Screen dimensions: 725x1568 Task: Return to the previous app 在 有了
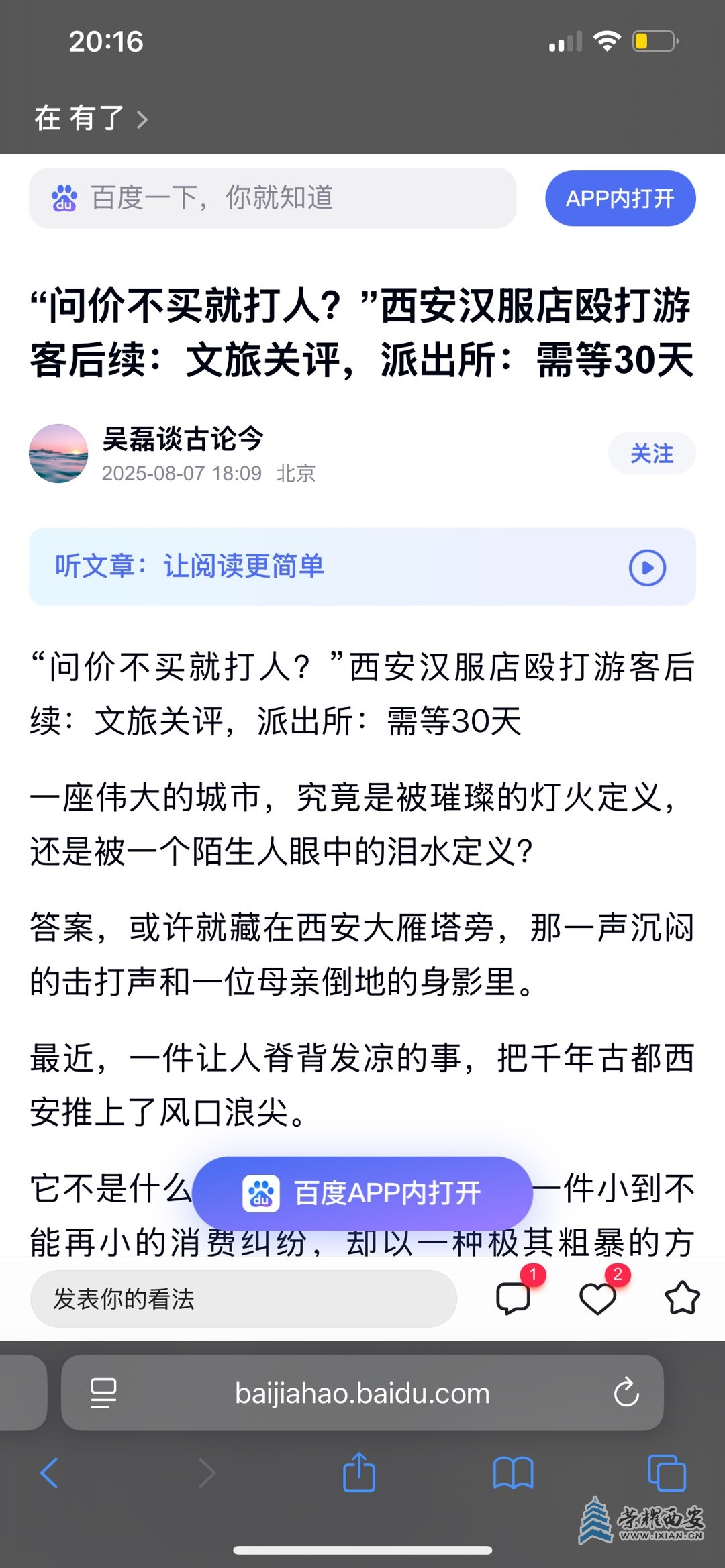91,119
